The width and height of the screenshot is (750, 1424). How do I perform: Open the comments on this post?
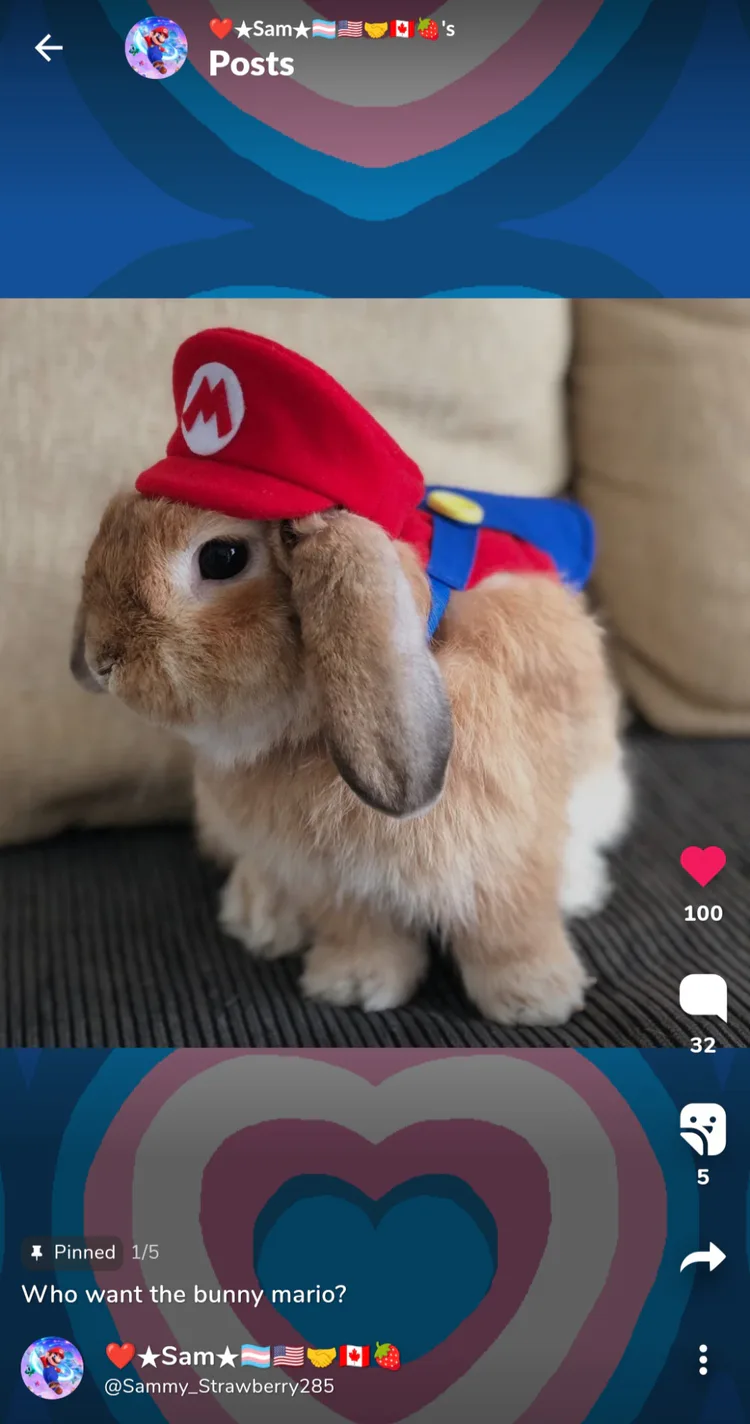point(703,998)
